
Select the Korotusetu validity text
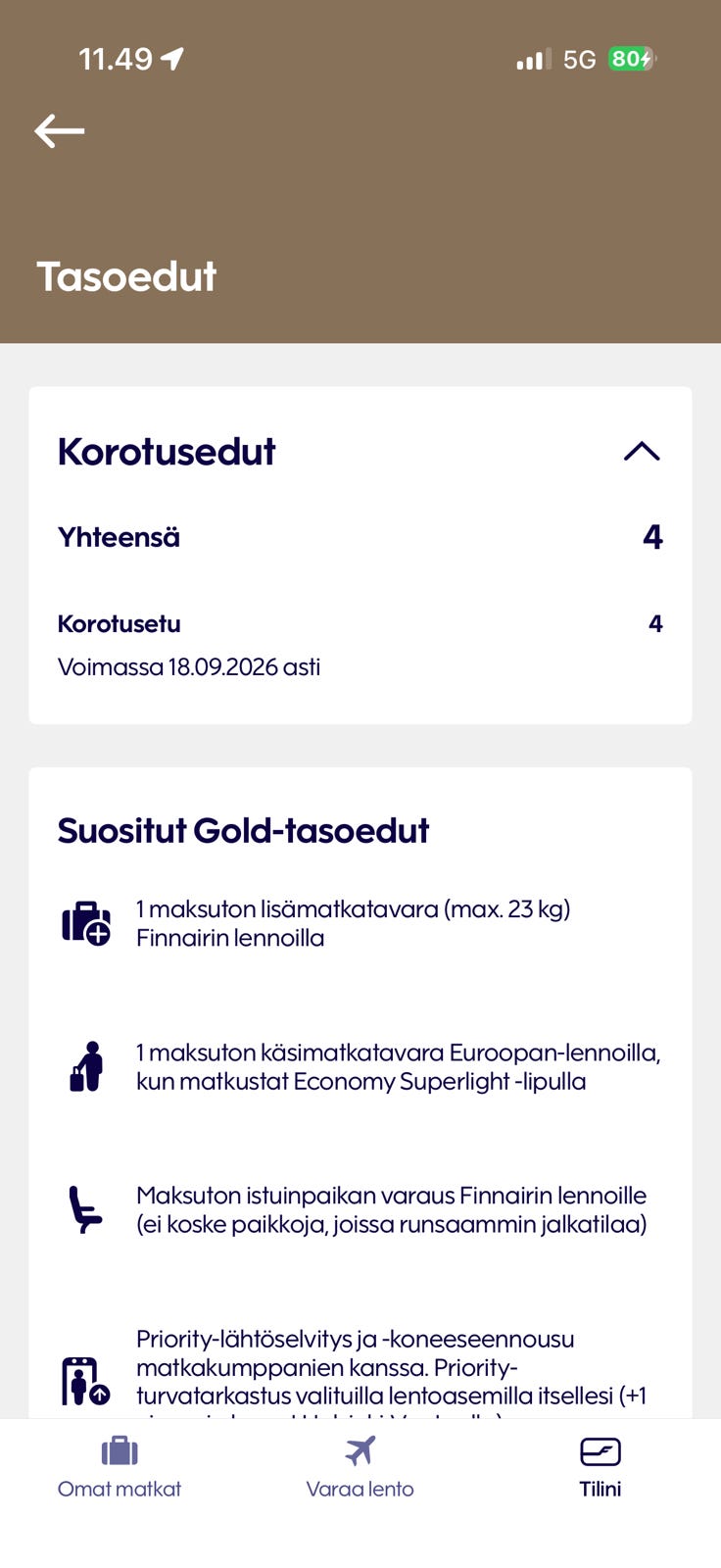[x=191, y=666]
